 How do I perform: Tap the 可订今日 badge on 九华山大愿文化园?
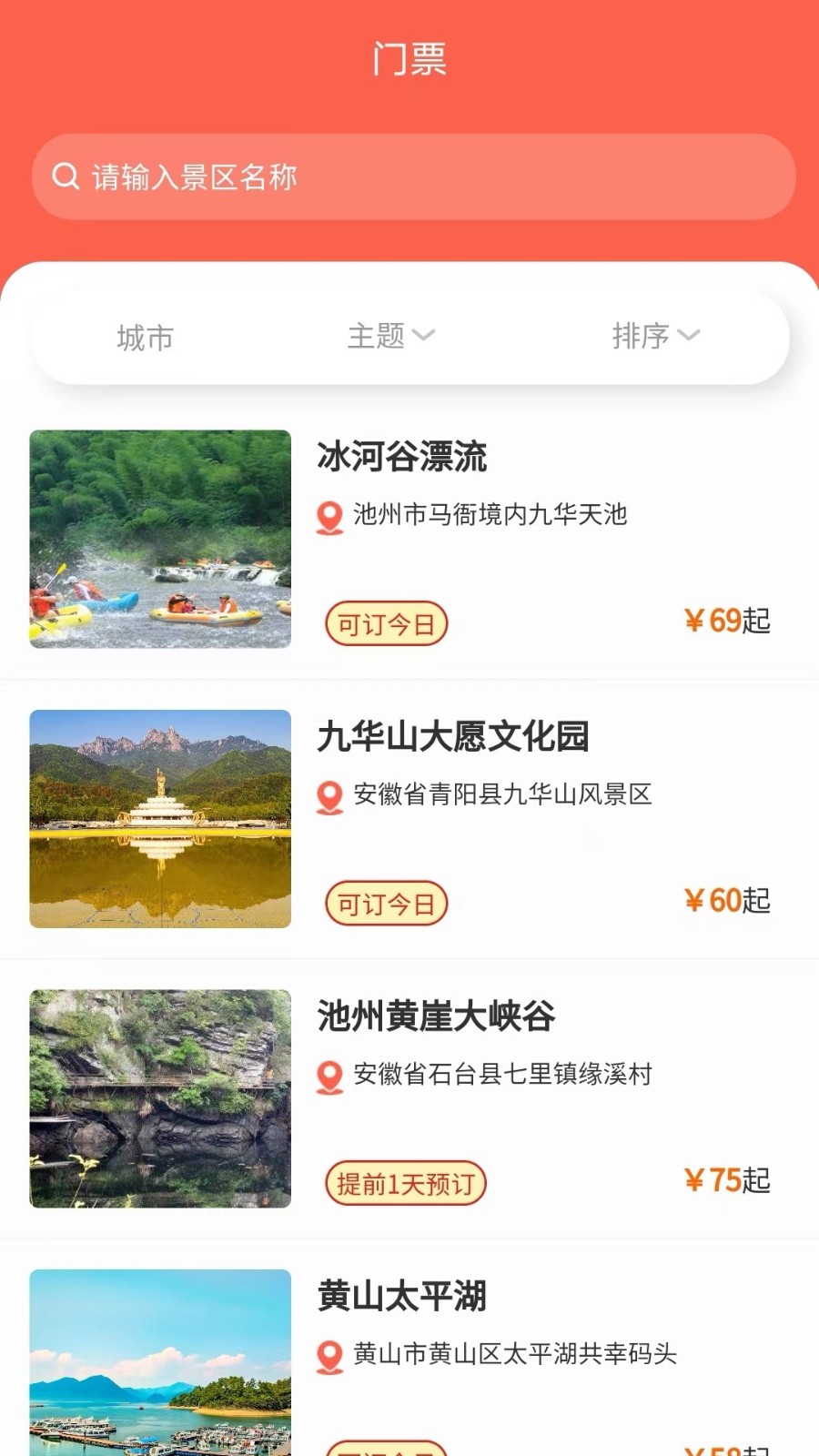386,903
